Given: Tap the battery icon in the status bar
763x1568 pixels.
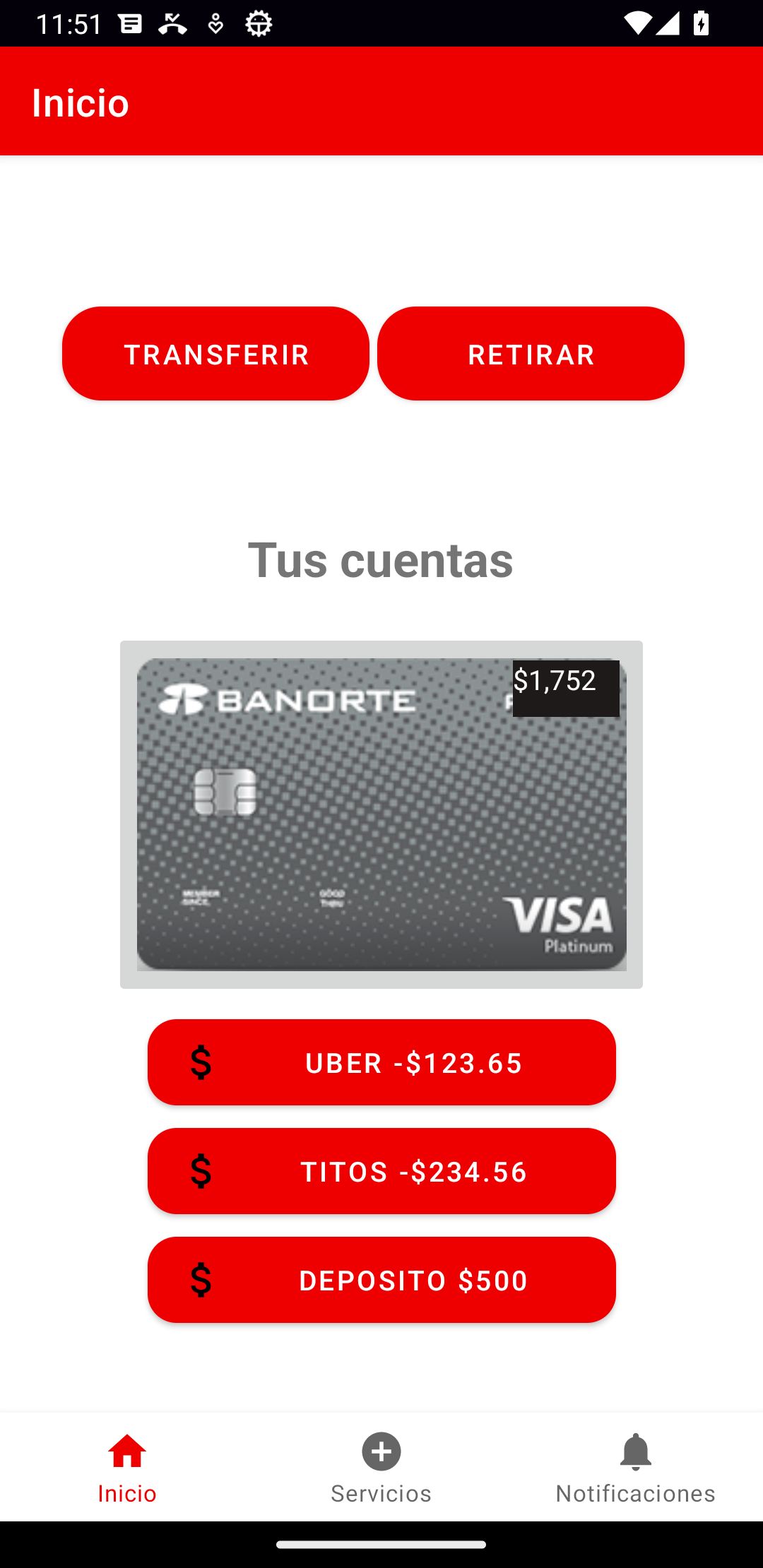Looking at the screenshot, I should [700, 22].
